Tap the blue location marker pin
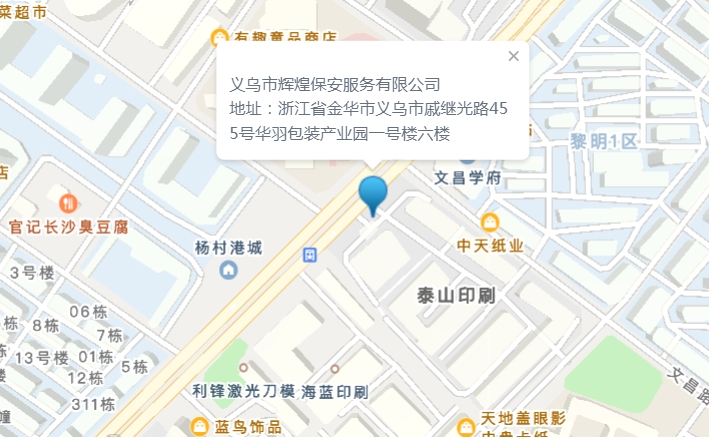The height and width of the screenshot is (440, 709). click(373, 192)
